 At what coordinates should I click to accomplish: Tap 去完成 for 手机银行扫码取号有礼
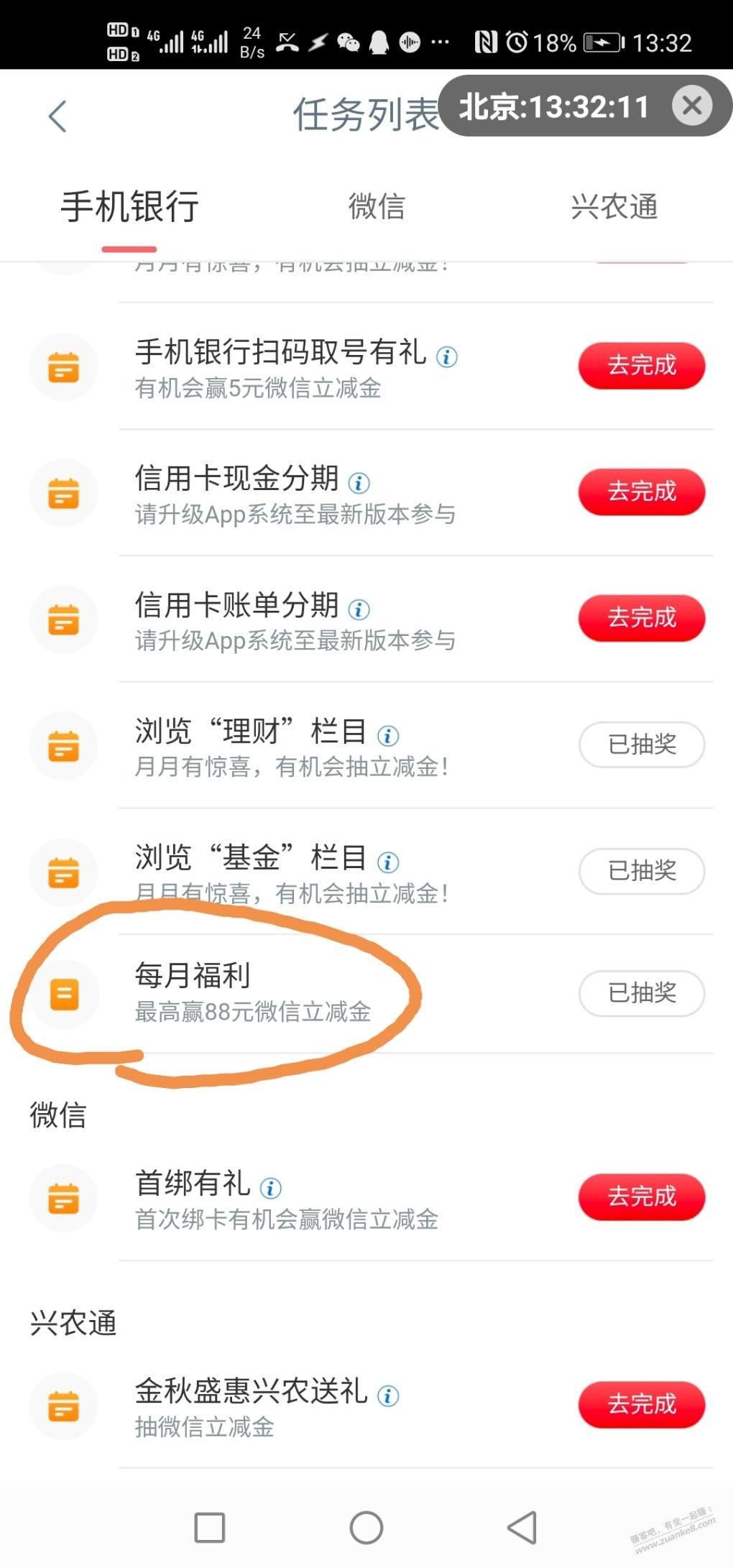[641, 366]
